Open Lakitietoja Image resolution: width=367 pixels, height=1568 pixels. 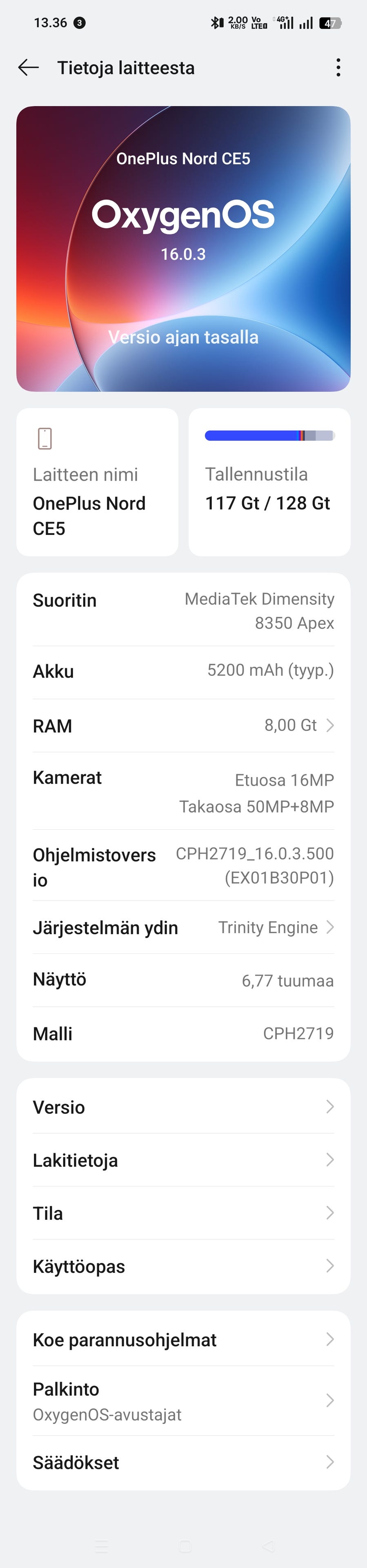tap(183, 1160)
